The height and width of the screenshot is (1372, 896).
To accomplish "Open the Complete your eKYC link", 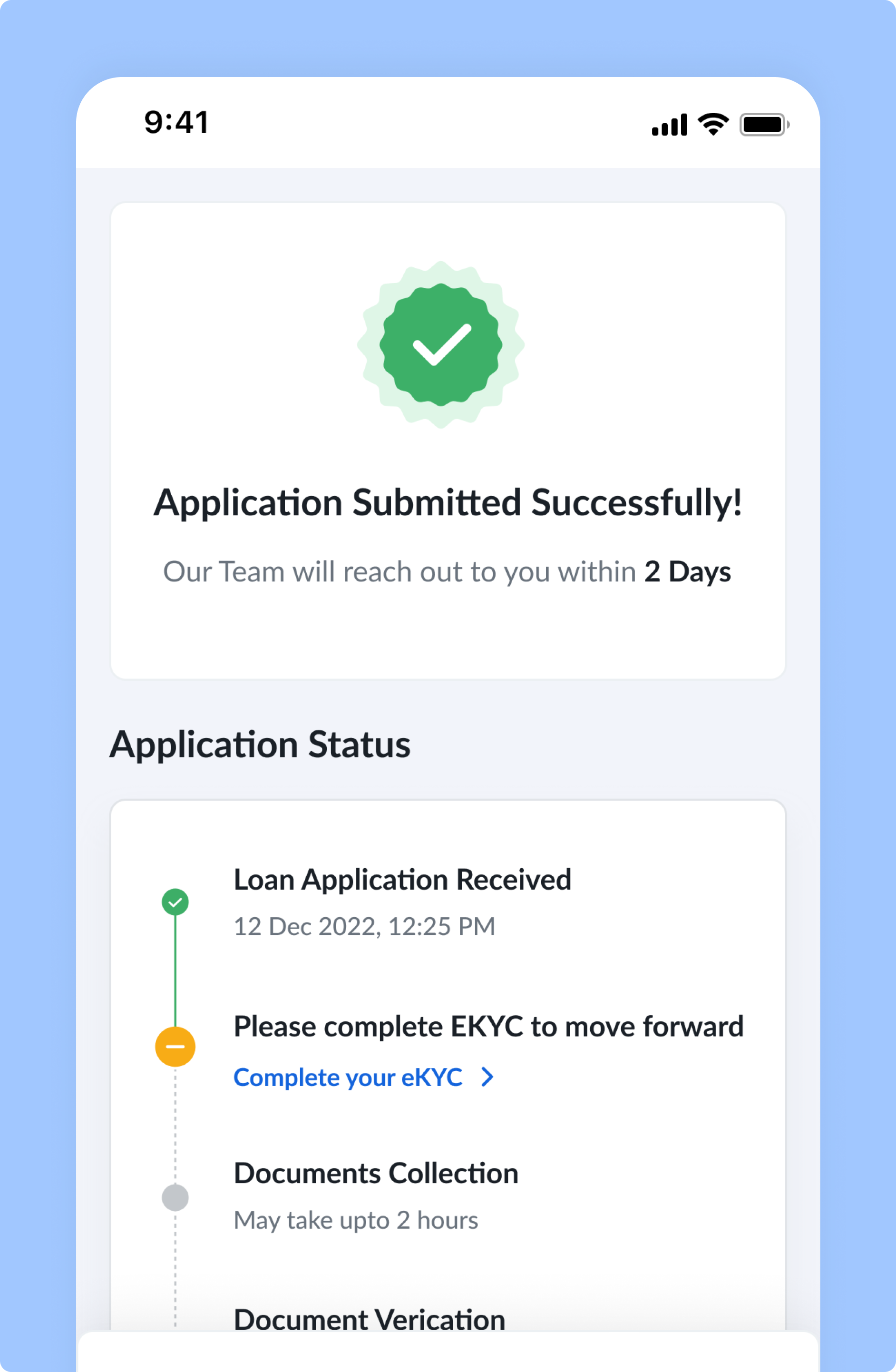I will [x=363, y=1077].
